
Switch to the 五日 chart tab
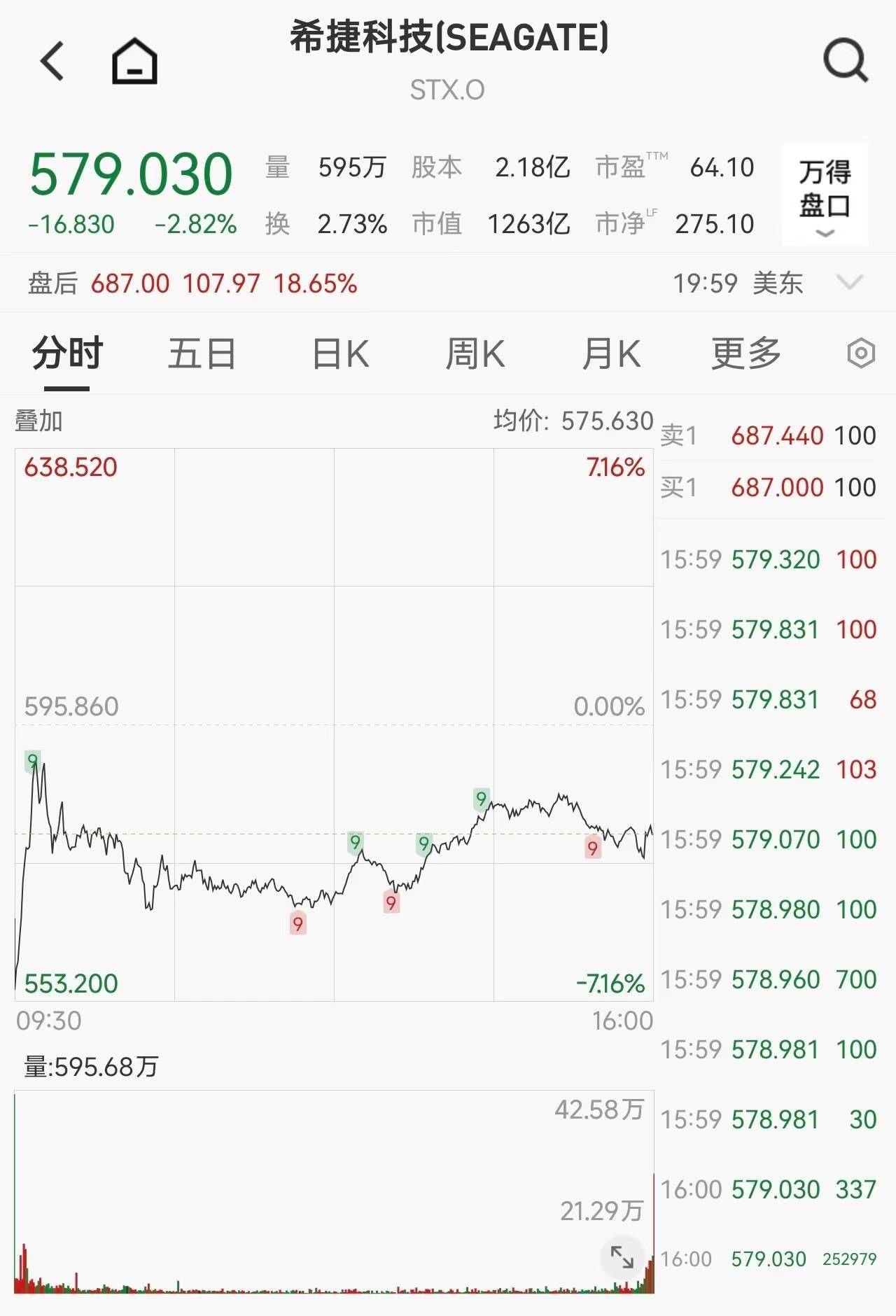click(x=202, y=353)
